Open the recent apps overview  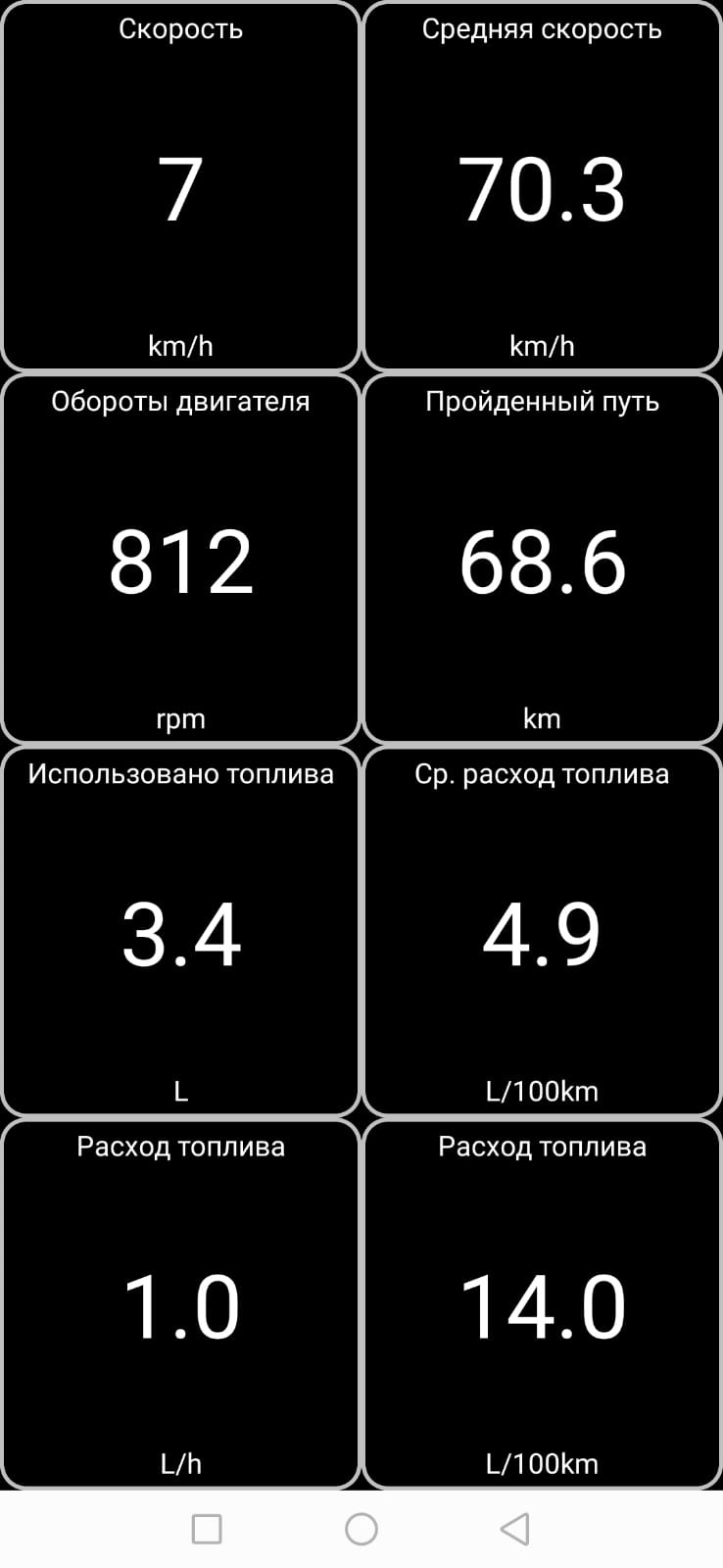(x=207, y=1529)
